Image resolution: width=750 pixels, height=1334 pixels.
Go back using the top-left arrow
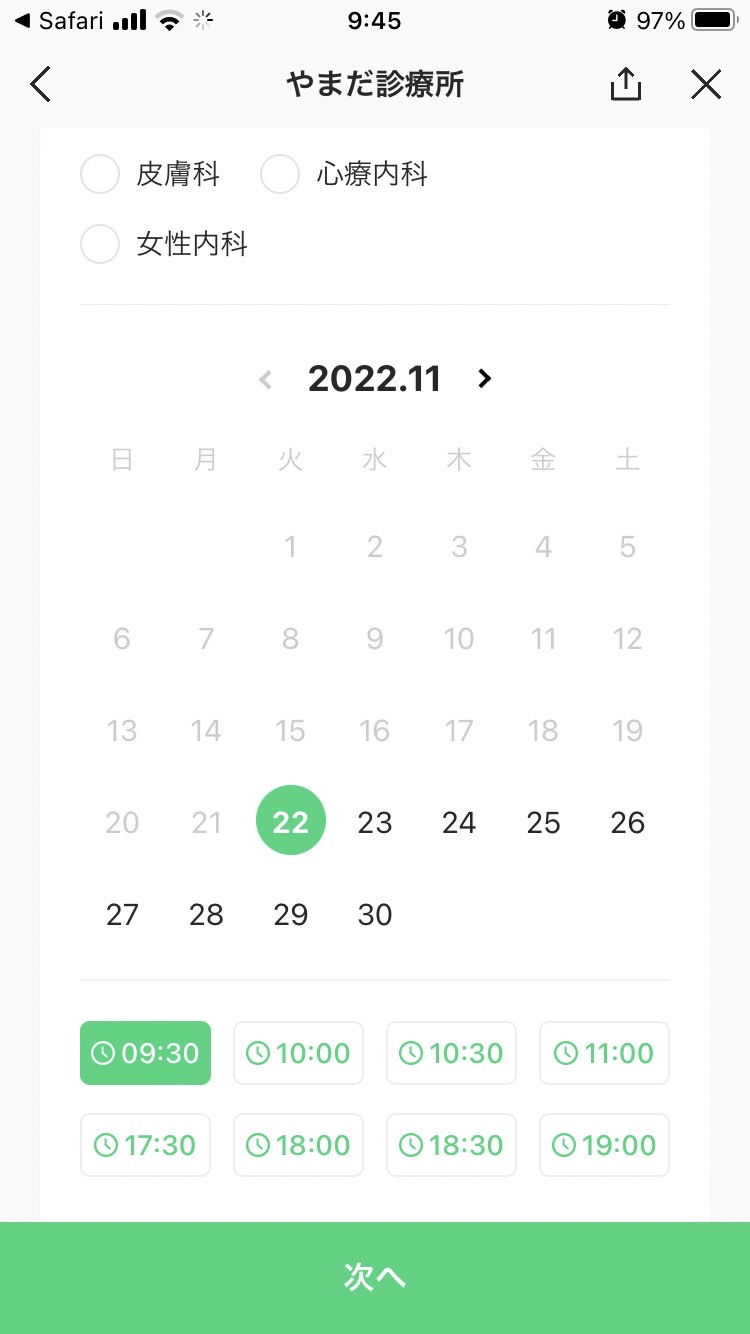click(40, 85)
